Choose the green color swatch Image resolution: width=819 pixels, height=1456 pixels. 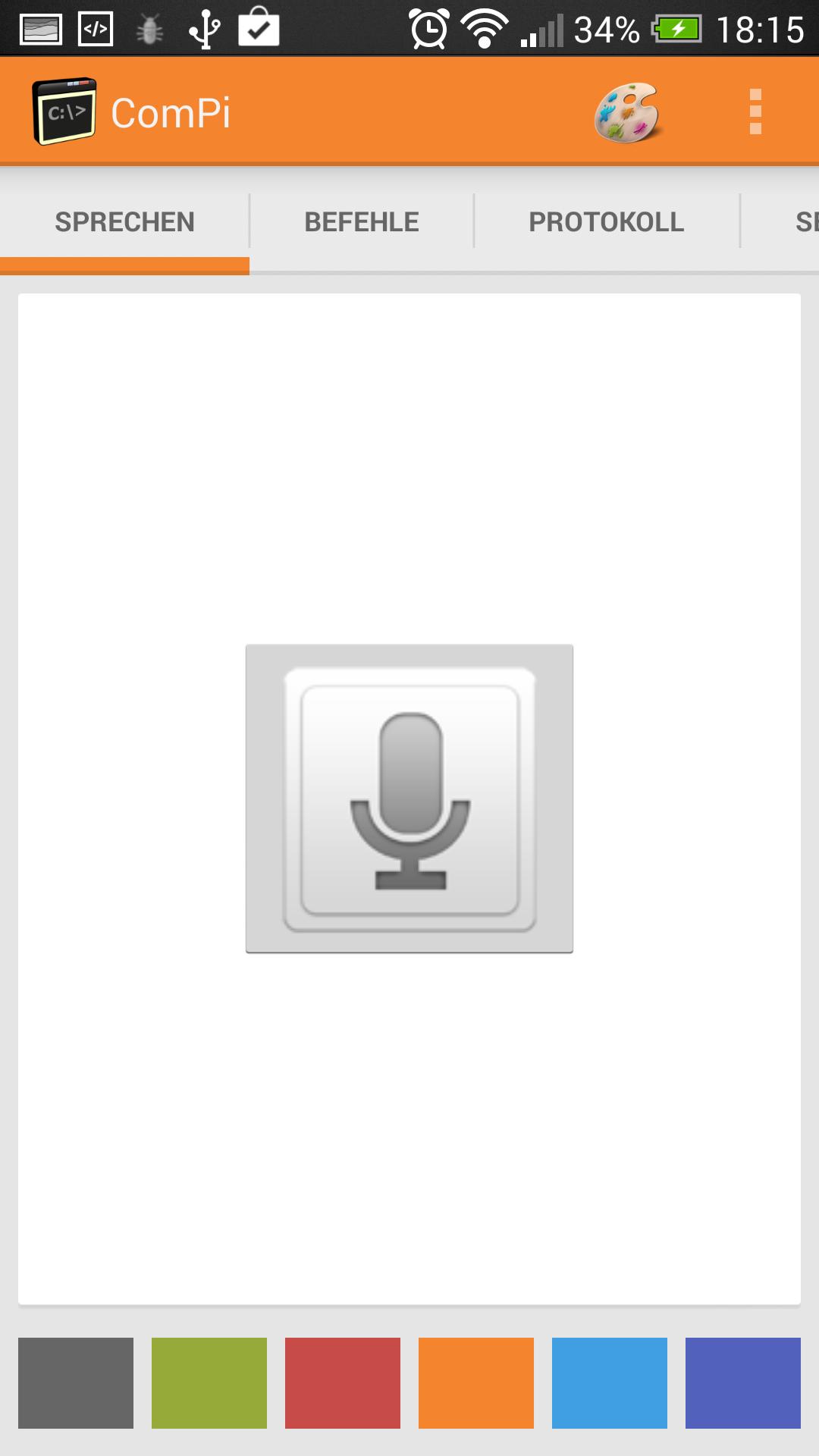click(x=209, y=1382)
